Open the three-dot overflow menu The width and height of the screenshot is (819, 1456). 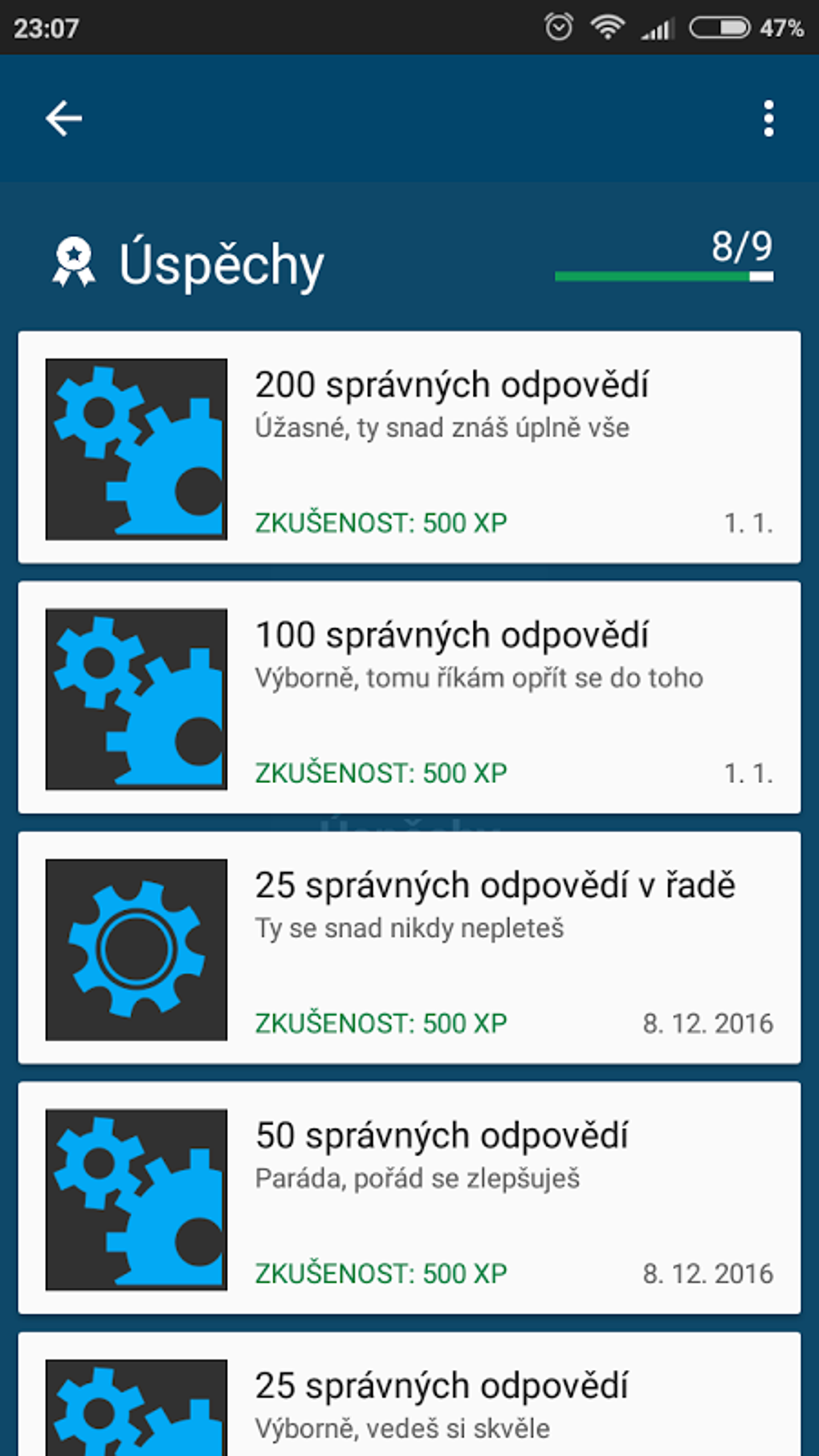(768, 119)
